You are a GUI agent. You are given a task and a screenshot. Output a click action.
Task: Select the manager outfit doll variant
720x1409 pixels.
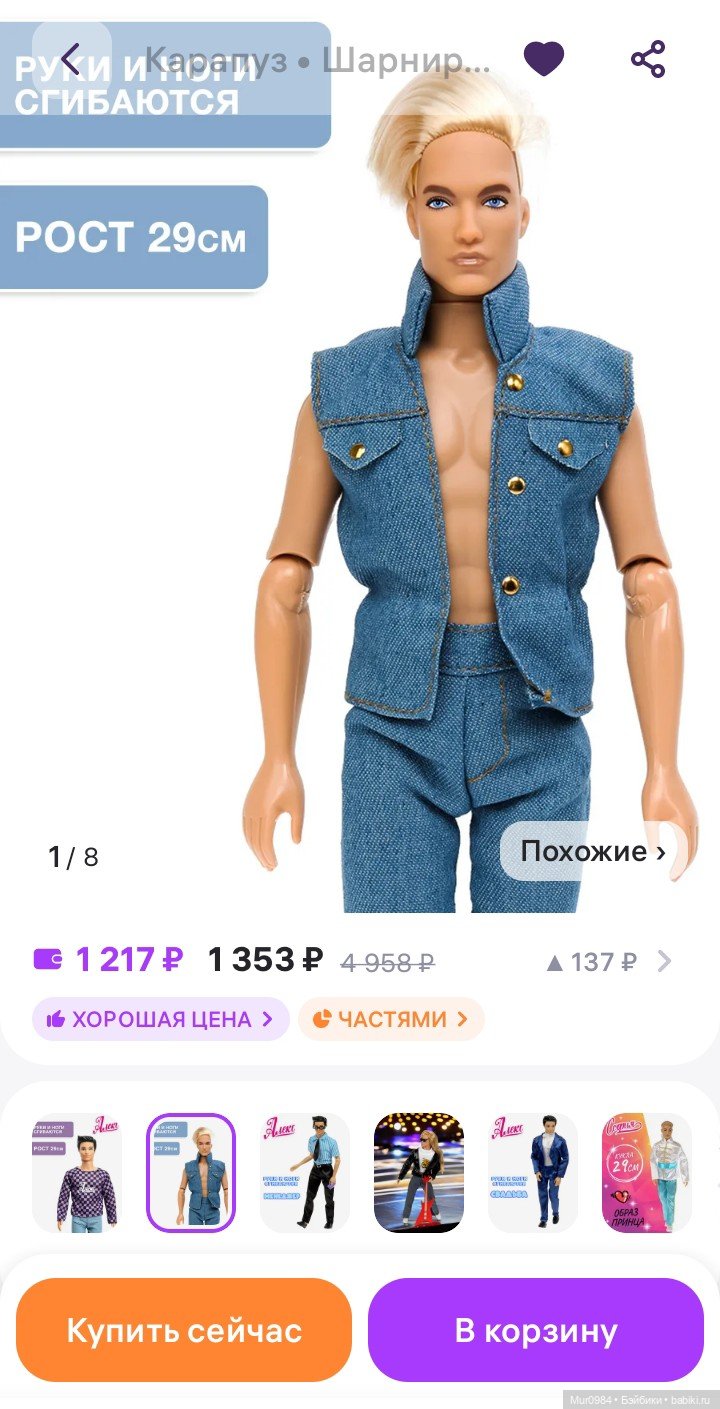[305, 1173]
